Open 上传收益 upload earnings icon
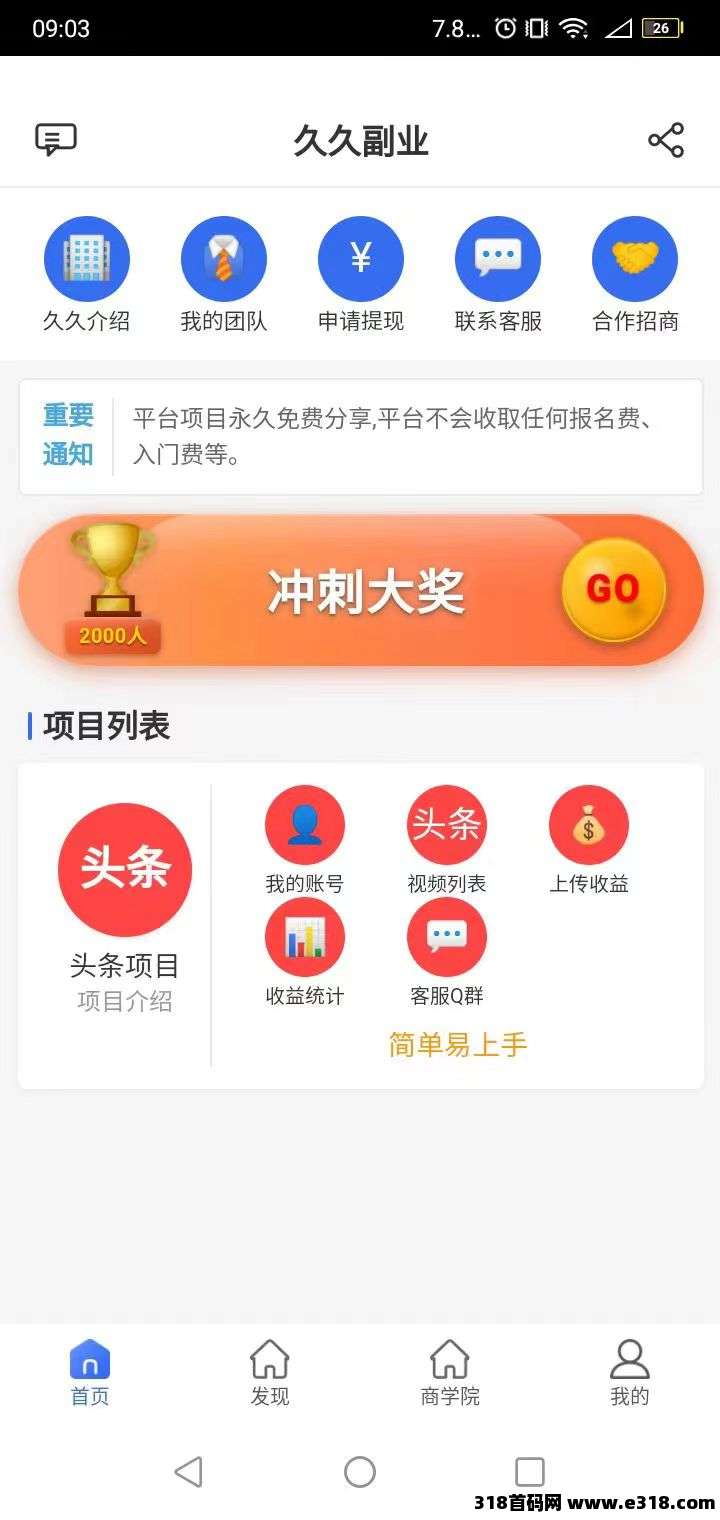 point(589,823)
